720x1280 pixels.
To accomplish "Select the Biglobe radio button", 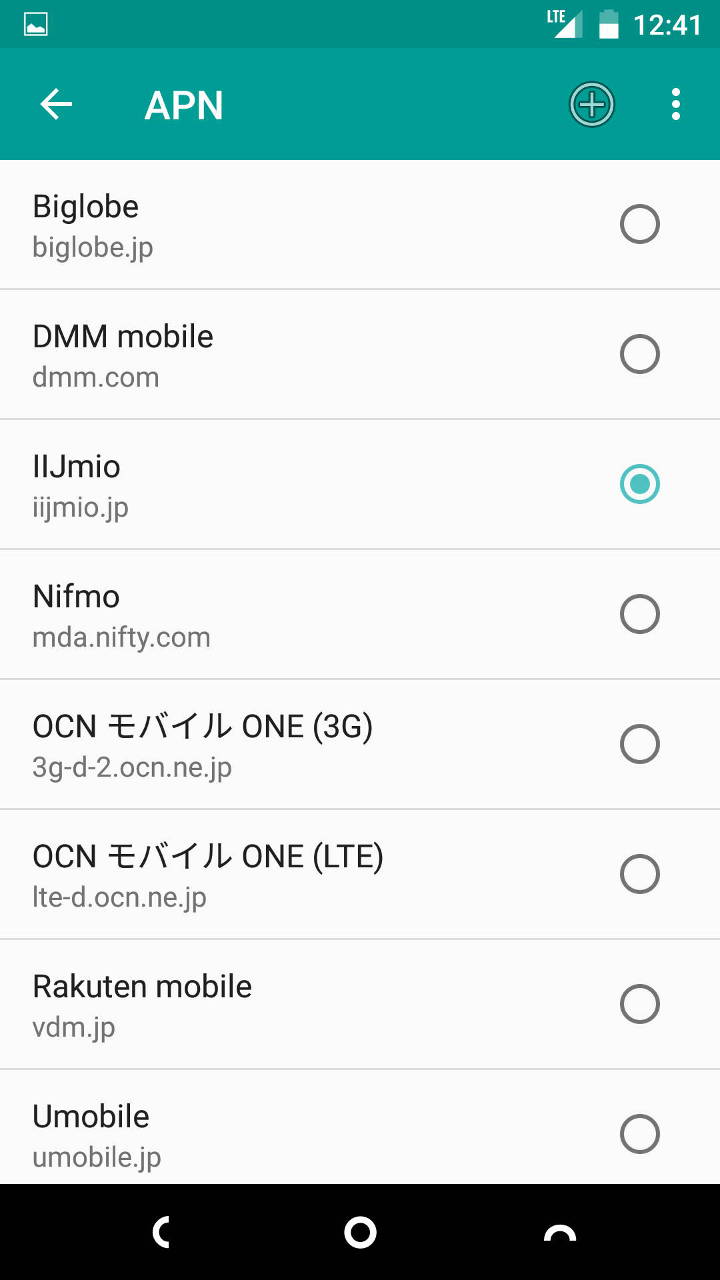I will pyautogui.click(x=640, y=224).
